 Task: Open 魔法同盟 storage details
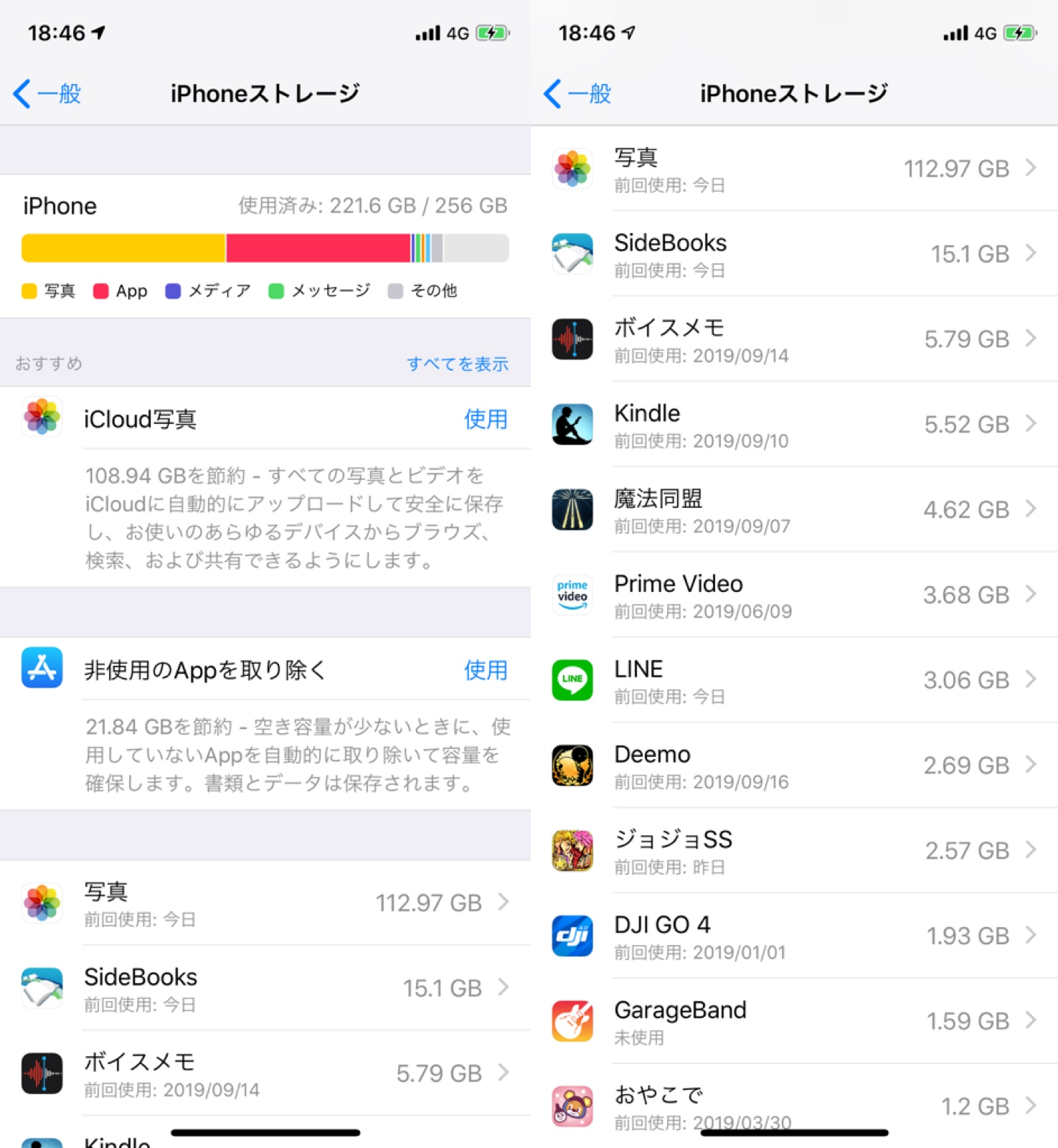click(793, 510)
